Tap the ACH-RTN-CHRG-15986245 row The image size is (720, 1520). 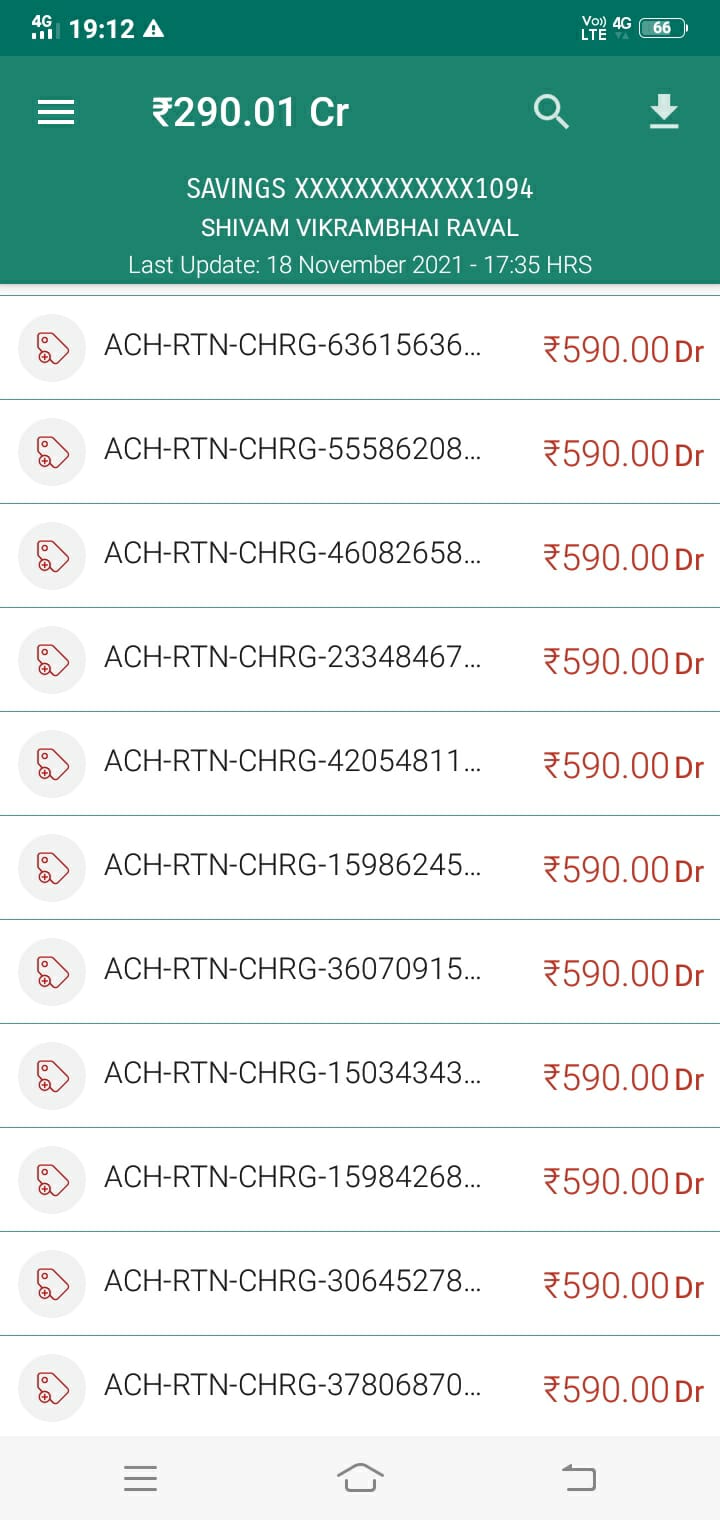pos(360,868)
